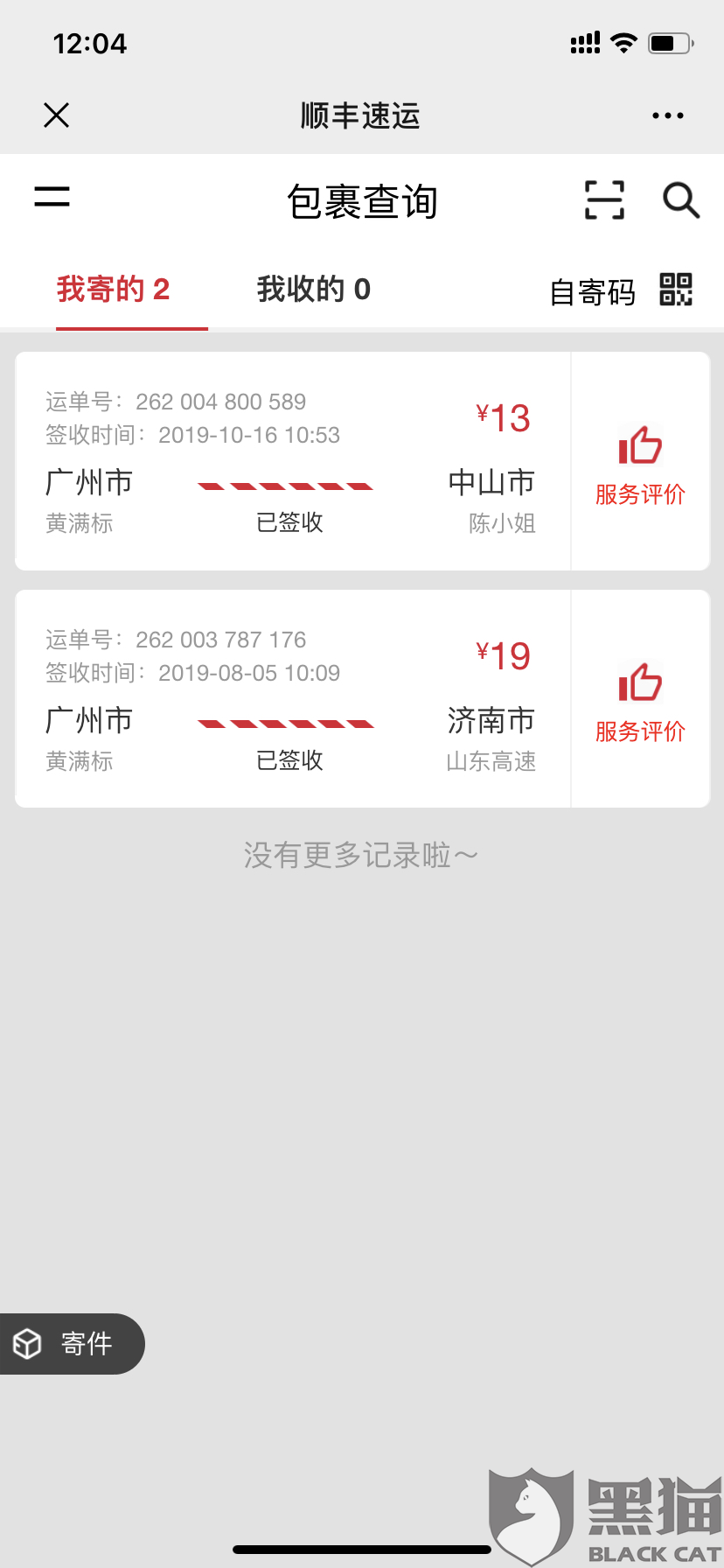Image resolution: width=724 pixels, height=1568 pixels.
Task: View the 济南市 shipment to 山东高速
Action: tap(292, 698)
